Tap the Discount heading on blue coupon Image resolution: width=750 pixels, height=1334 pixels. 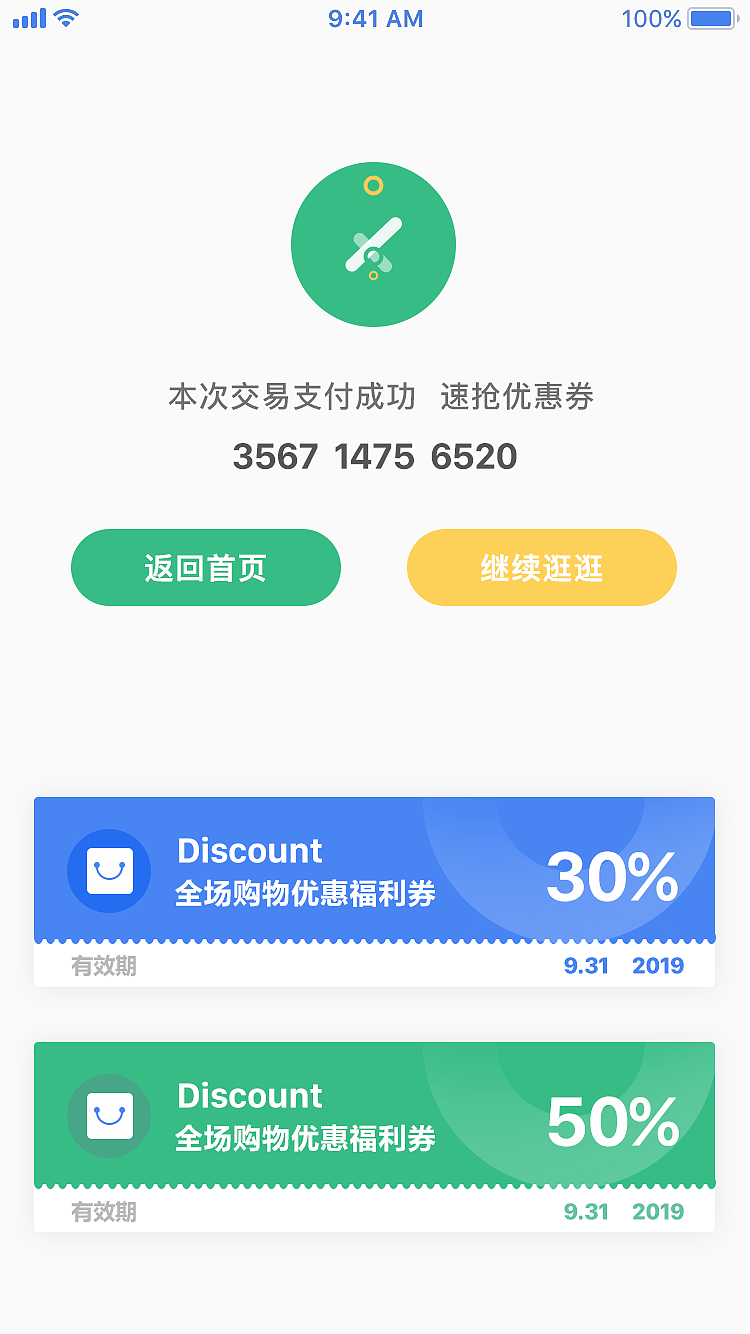click(x=249, y=851)
